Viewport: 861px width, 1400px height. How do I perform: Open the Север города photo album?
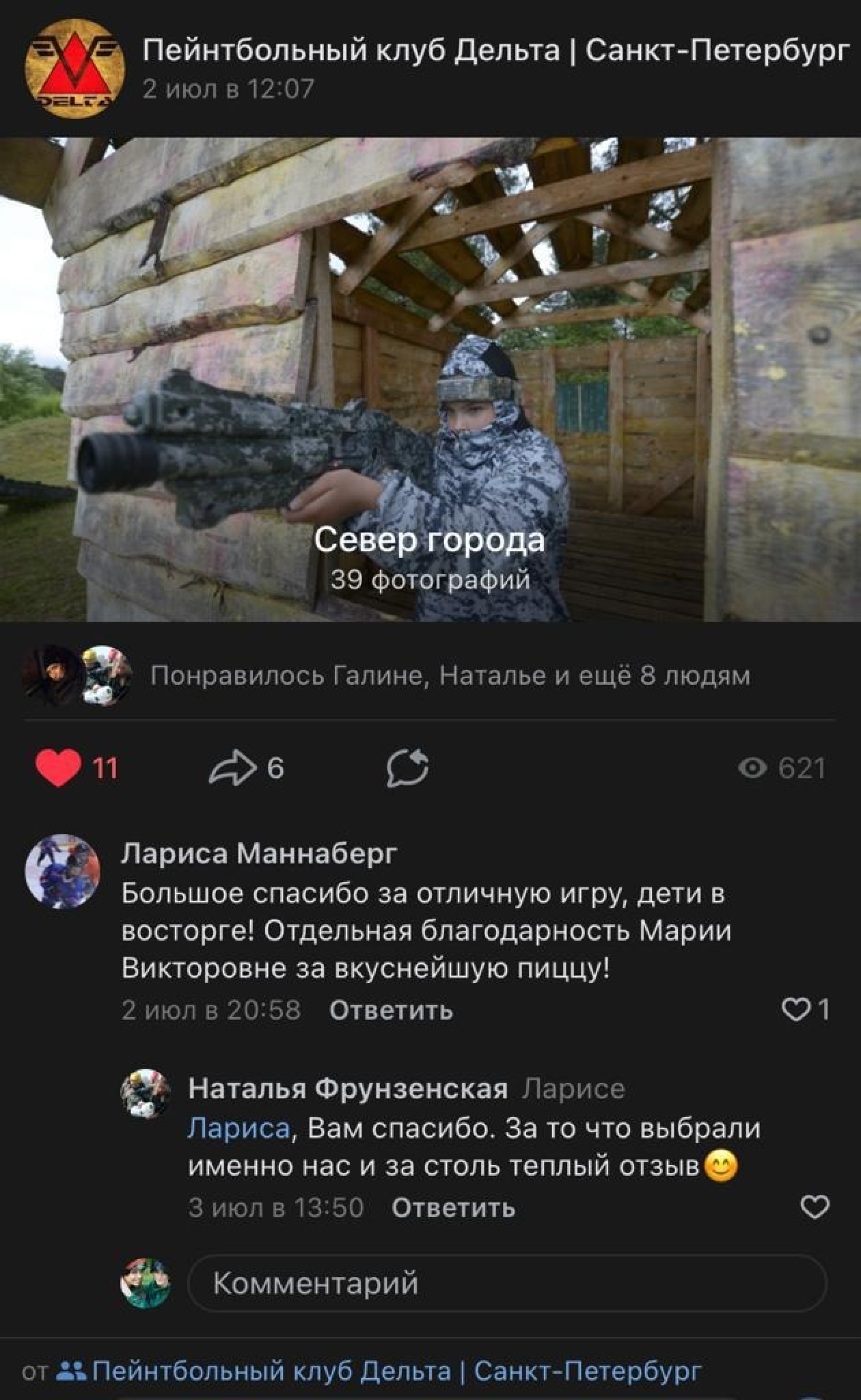(x=430, y=380)
